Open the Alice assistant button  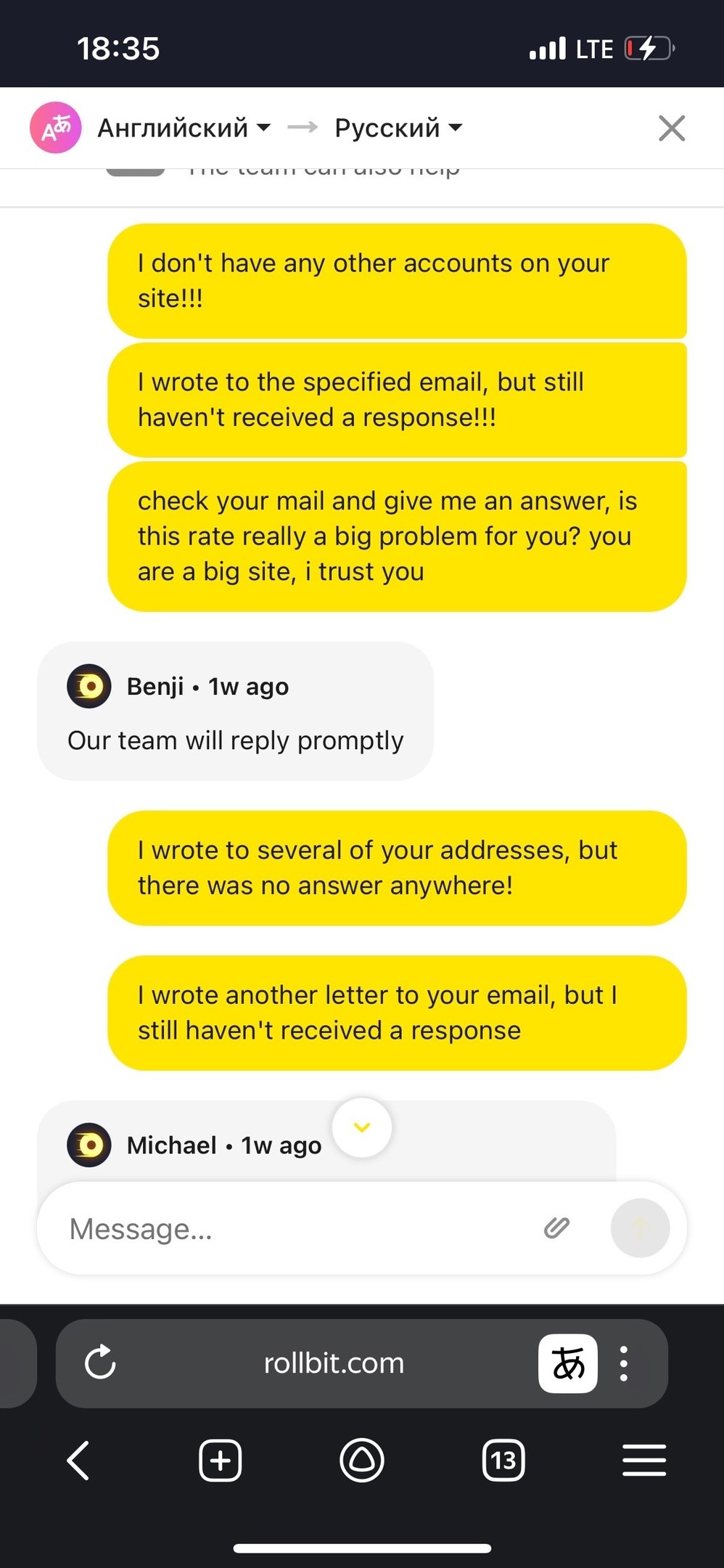click(x=361, y=1460)
